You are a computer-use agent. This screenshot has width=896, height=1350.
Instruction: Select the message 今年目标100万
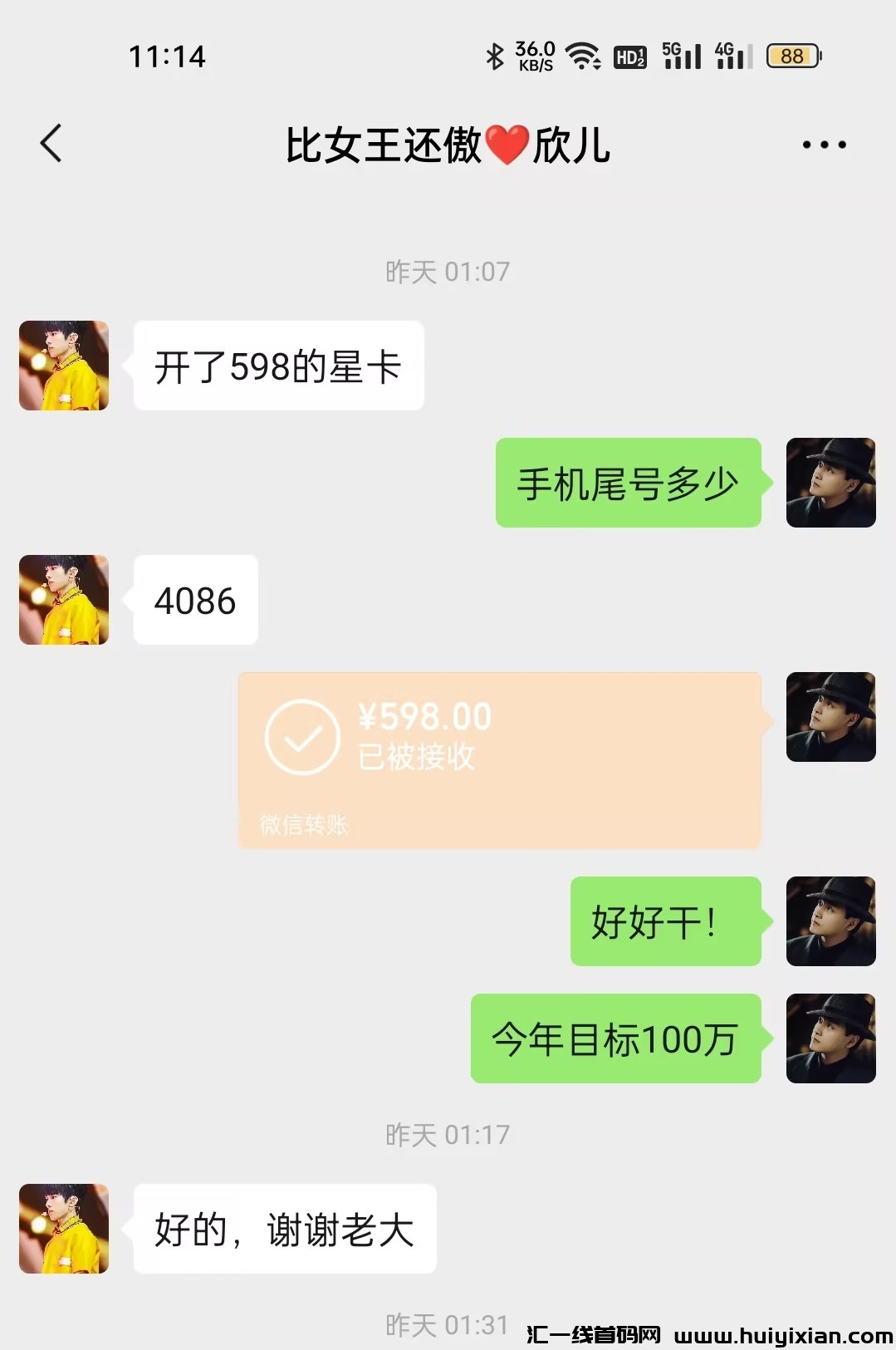point(614,1038)
